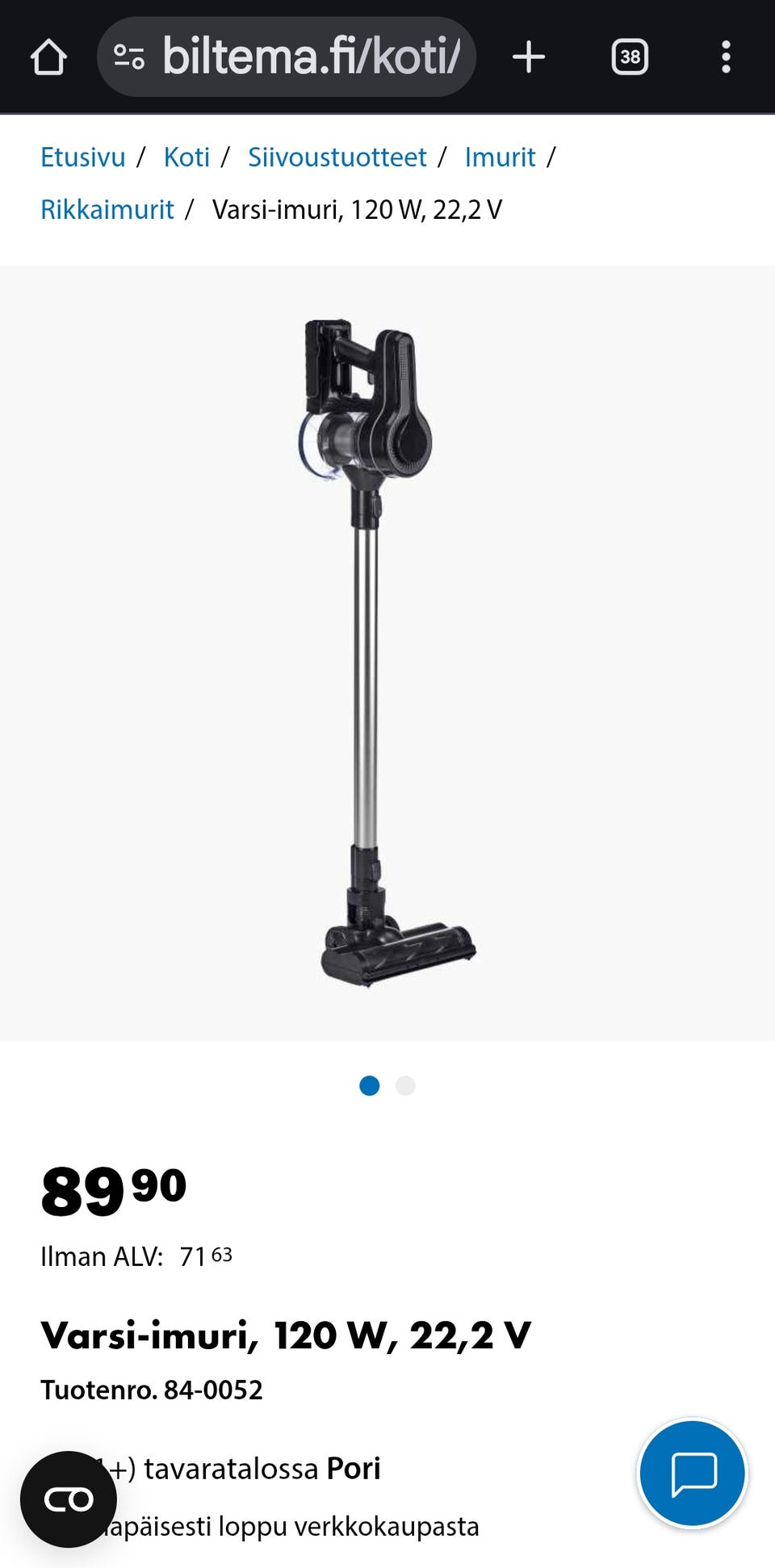The height and width of the screenshot is (1568, 775).
Task: Open the Siivoustuotteet breadcrumb link
Action: [337, 157]
